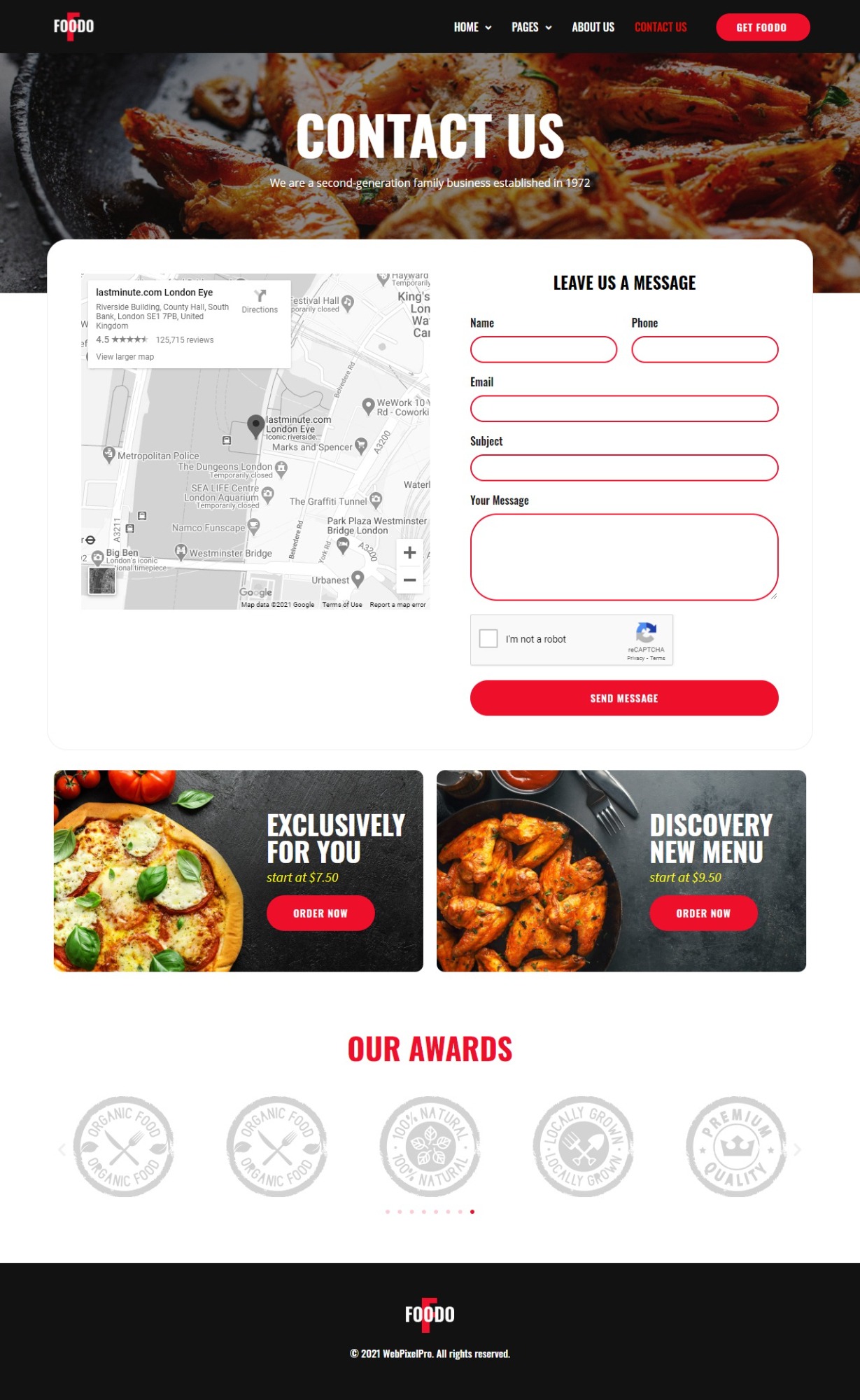Tap the Your Message text area
The image size is (860, 1400).
point(623,557)
